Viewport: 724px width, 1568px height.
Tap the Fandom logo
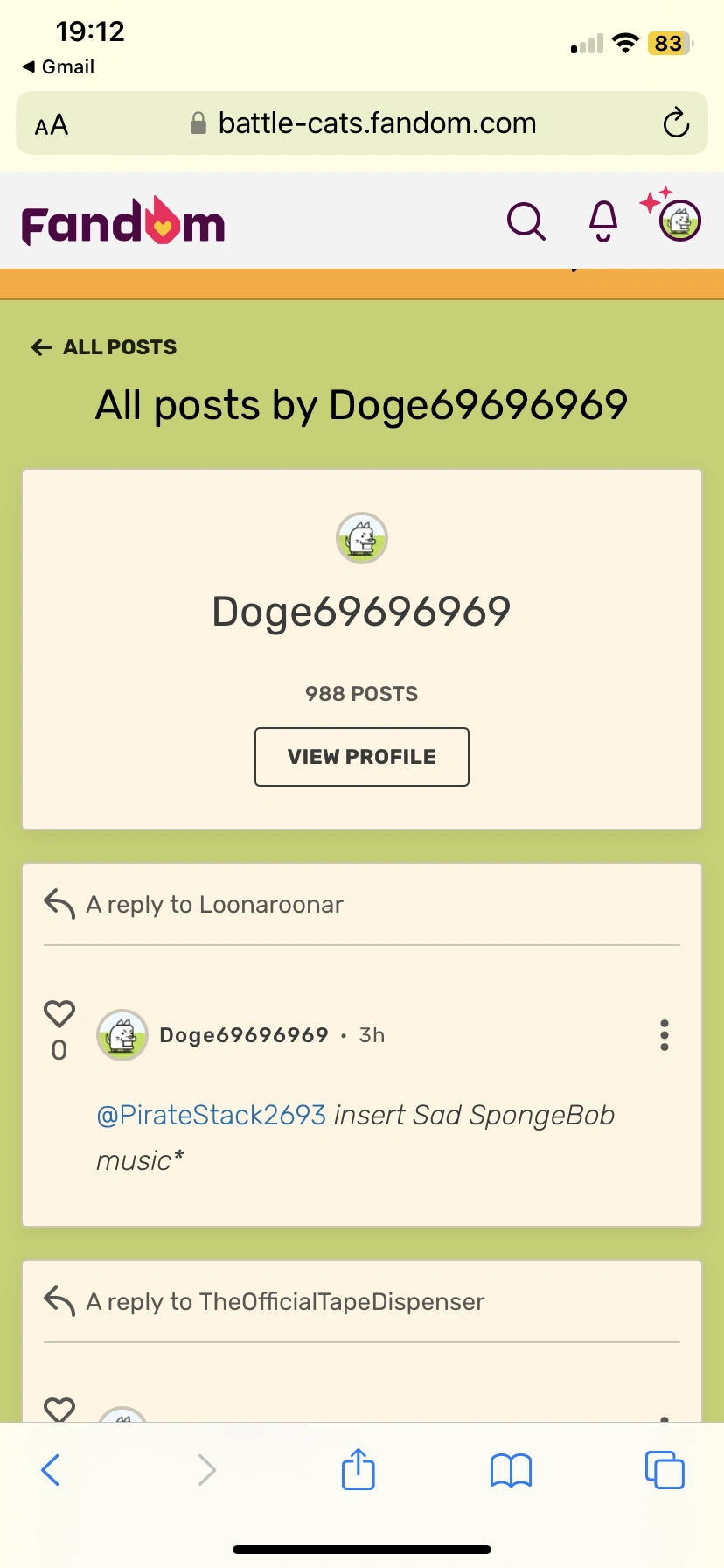click(123, 221)
